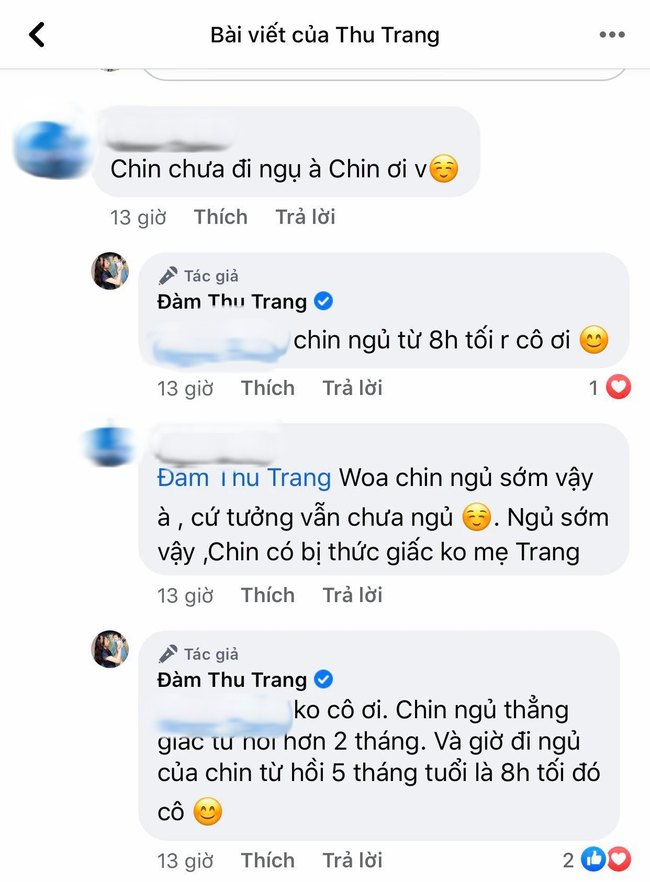Reply to the 'Chin chưa đi ngủ' comment
This screenshot has width=650, height=882.
click(305, 217)
